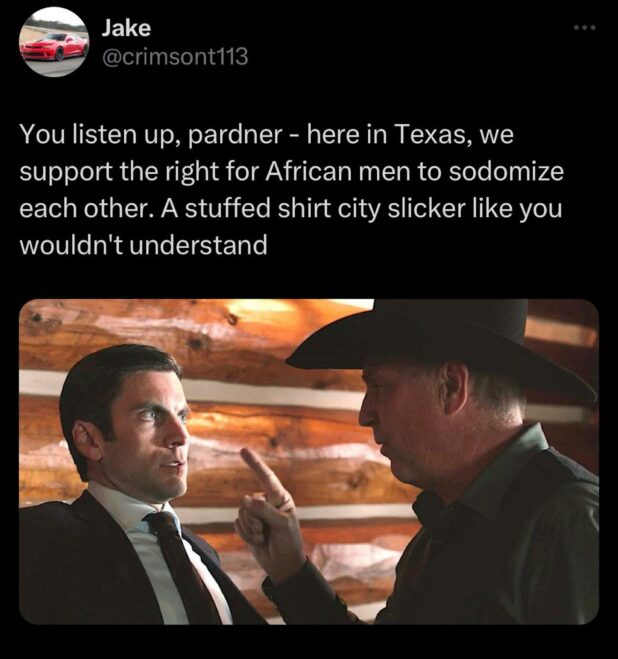Viewport: 618px width, 659px height.
Task: Expand the attached cowboy photo
Action: [308, 461]
